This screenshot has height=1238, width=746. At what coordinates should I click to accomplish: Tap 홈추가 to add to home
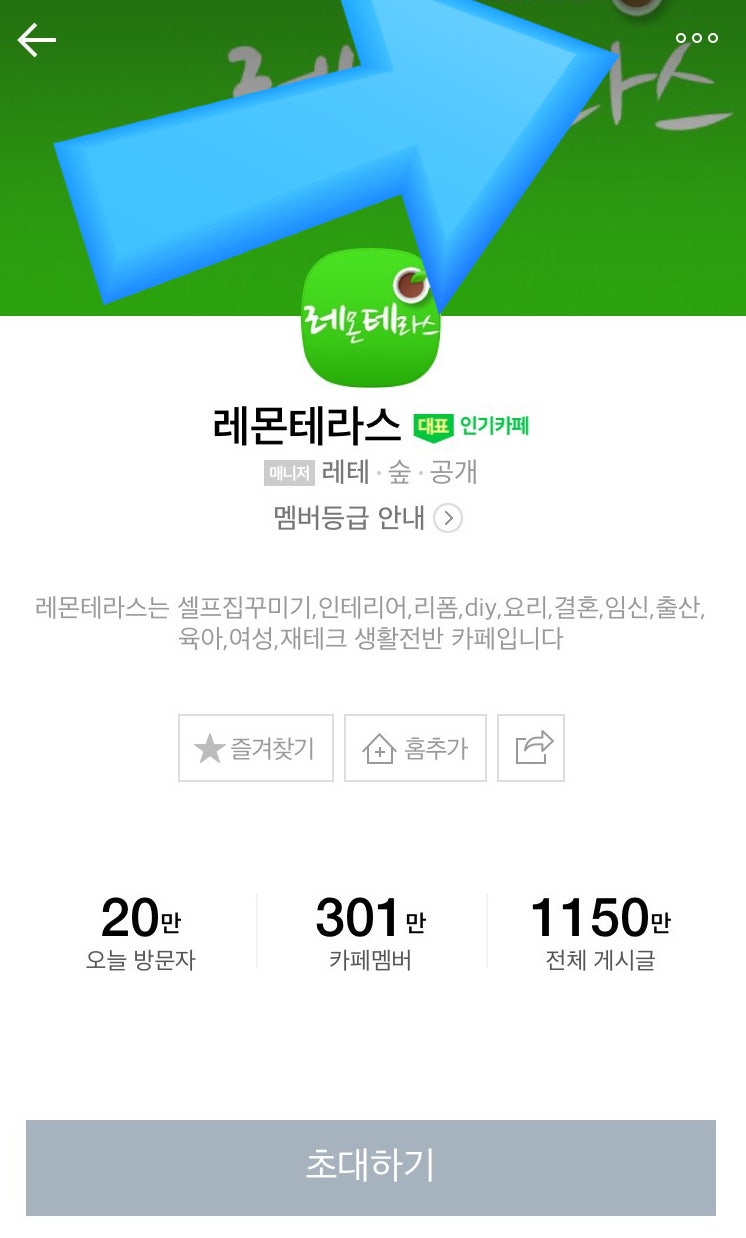click(415, 748)
